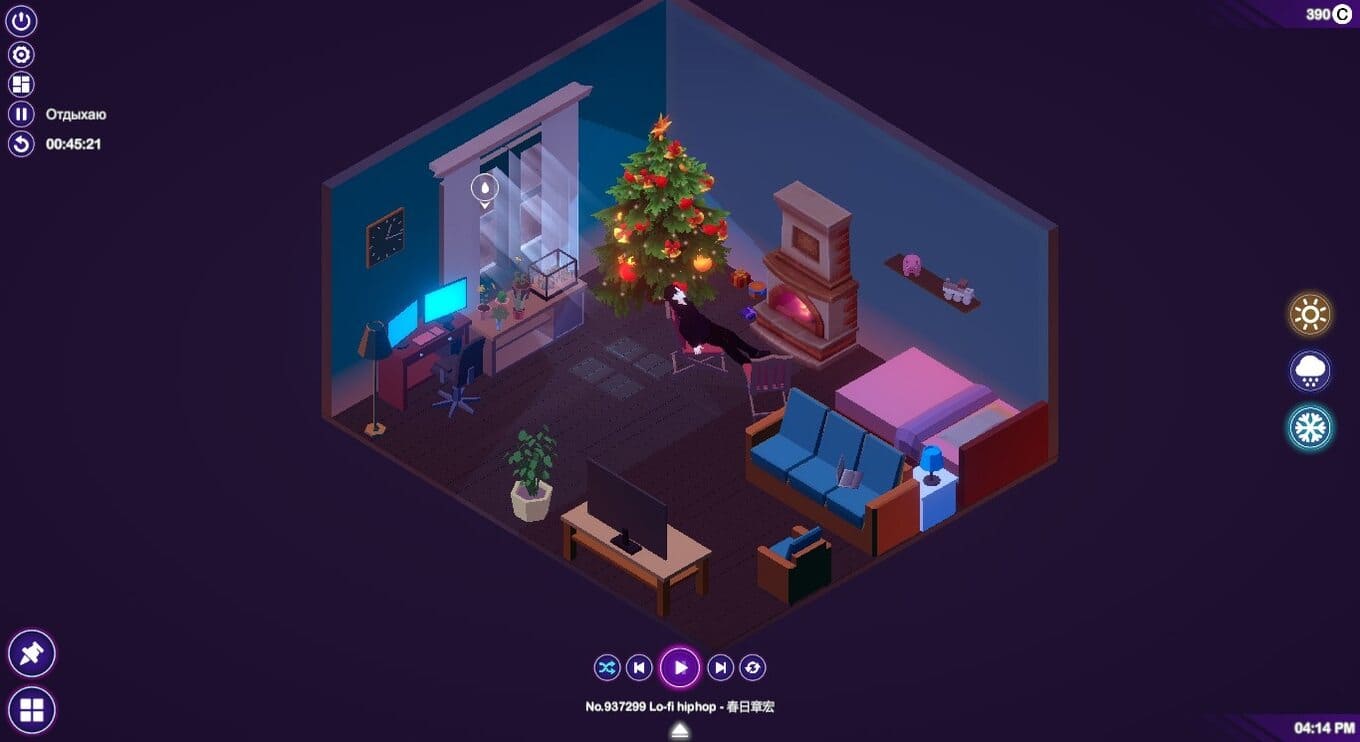Screen dimensions: 1360x742
Task: Open the layout panel icon
Action: click(21, 84)
